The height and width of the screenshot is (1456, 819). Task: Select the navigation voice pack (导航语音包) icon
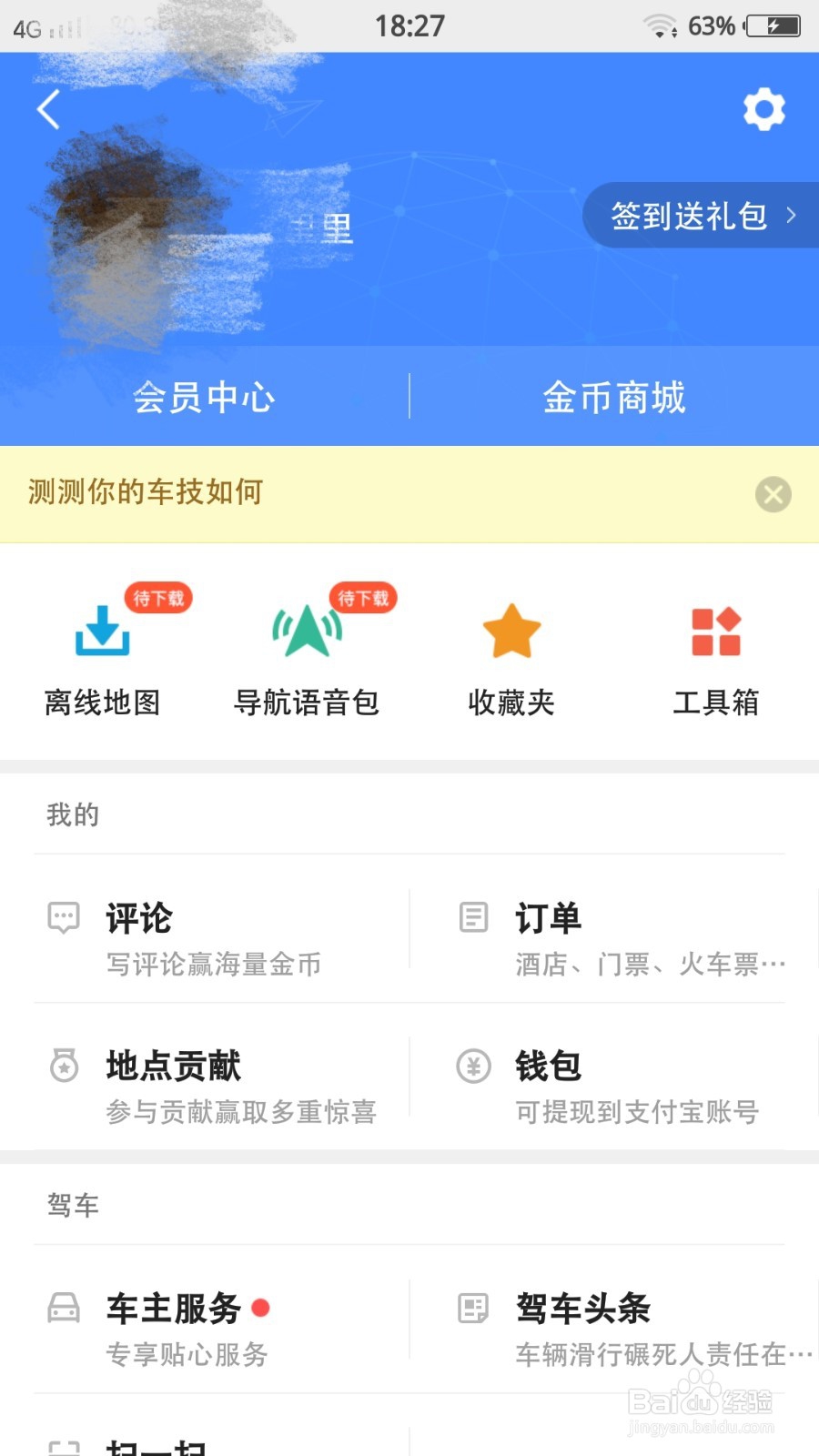click(305, 631)
